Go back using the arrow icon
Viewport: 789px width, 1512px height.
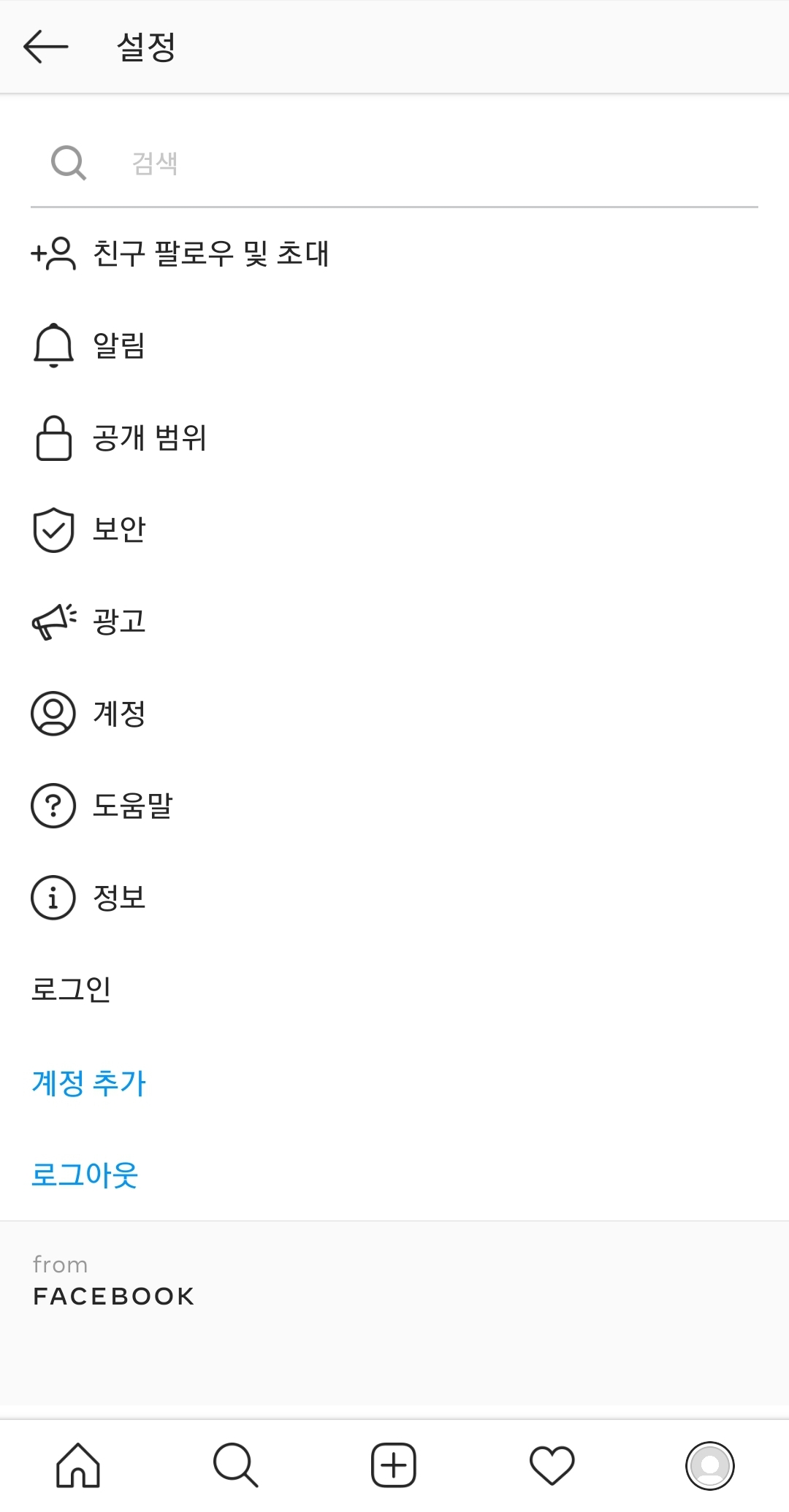click(x=45, y=47)
